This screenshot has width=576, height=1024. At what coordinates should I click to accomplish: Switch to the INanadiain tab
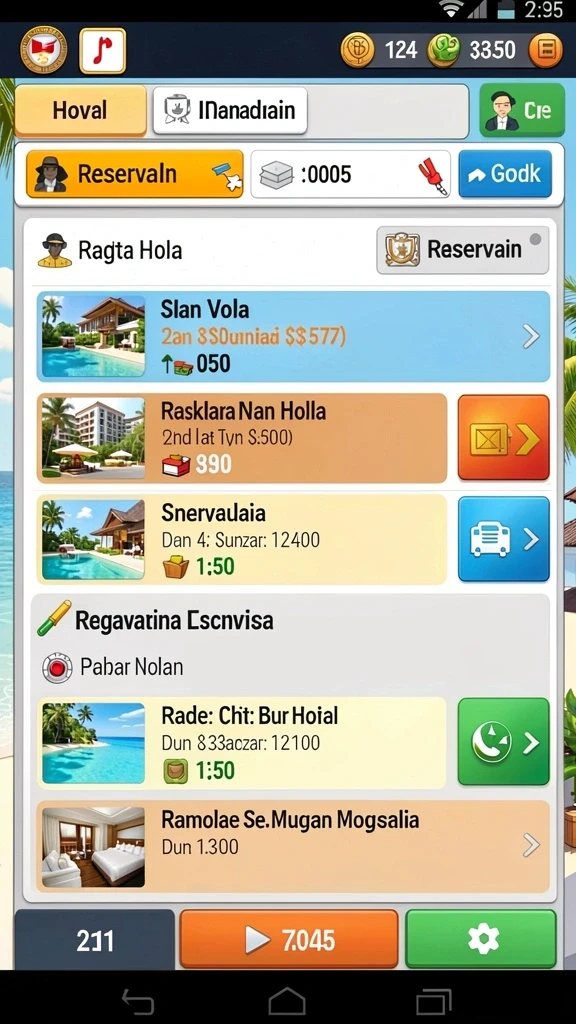click(x=230, y=110)
